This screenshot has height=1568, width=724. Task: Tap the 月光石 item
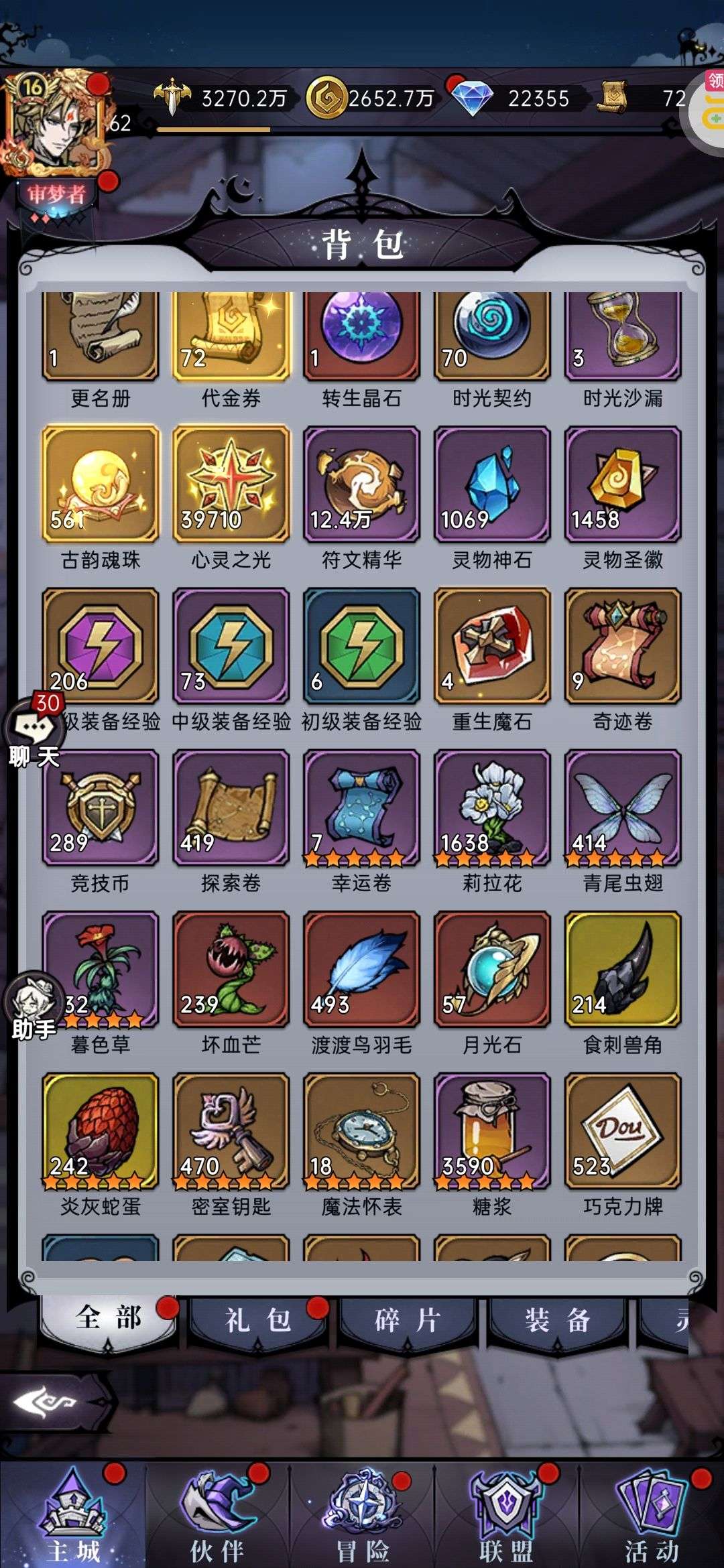pos(492,969)
